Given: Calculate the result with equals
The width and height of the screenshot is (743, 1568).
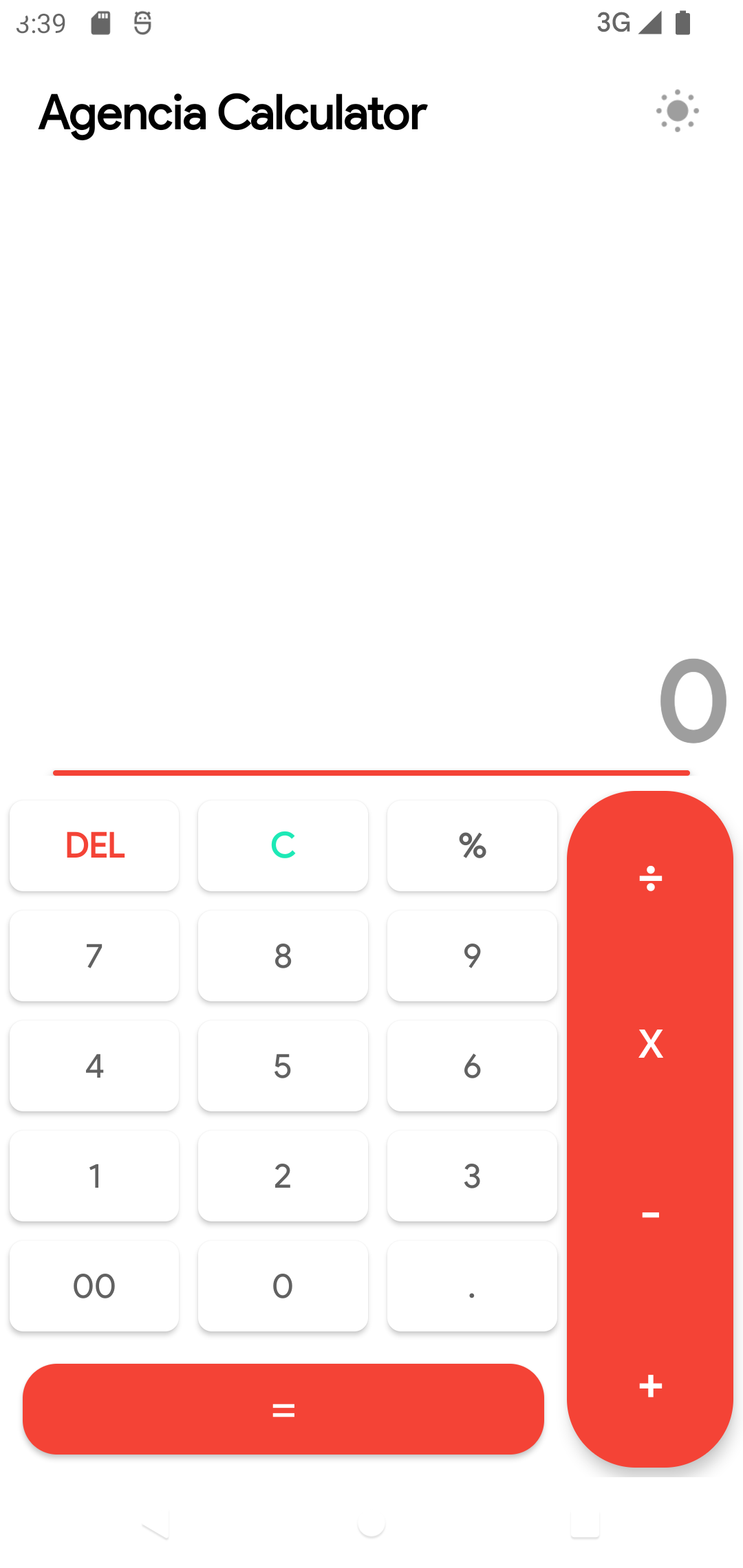Looking at the screenshot, I should [x=283, y=1409].
